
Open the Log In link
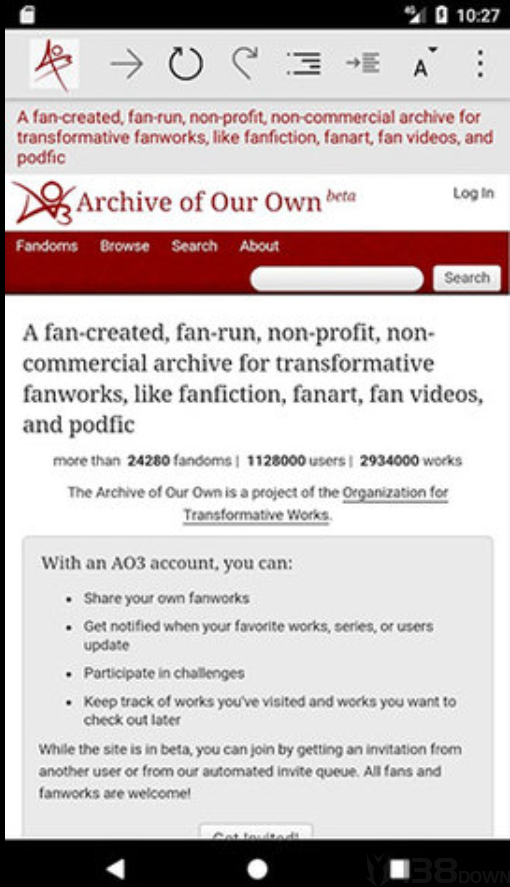473,193
